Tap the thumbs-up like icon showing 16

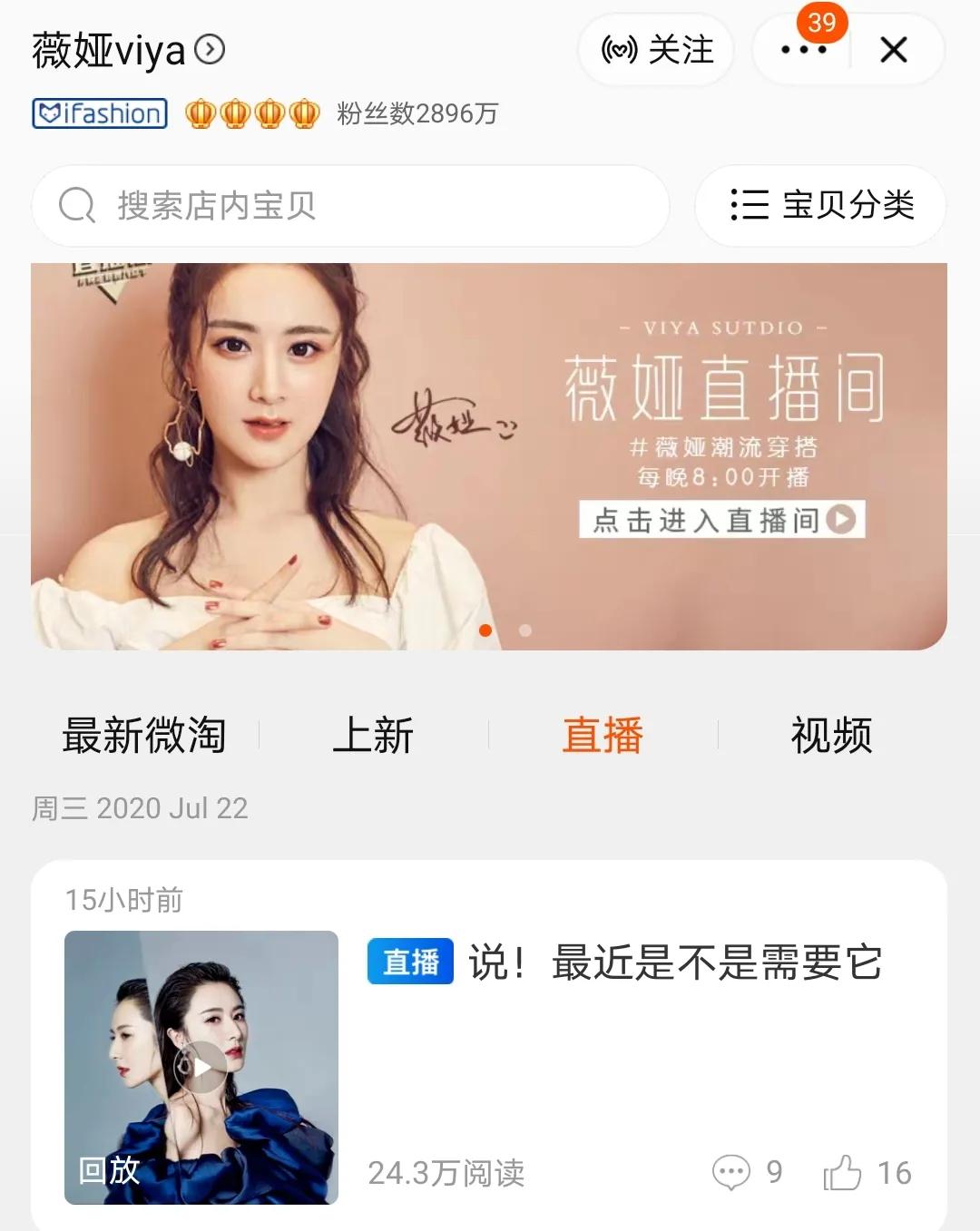pyautogui.click(x=845, y=1172)
